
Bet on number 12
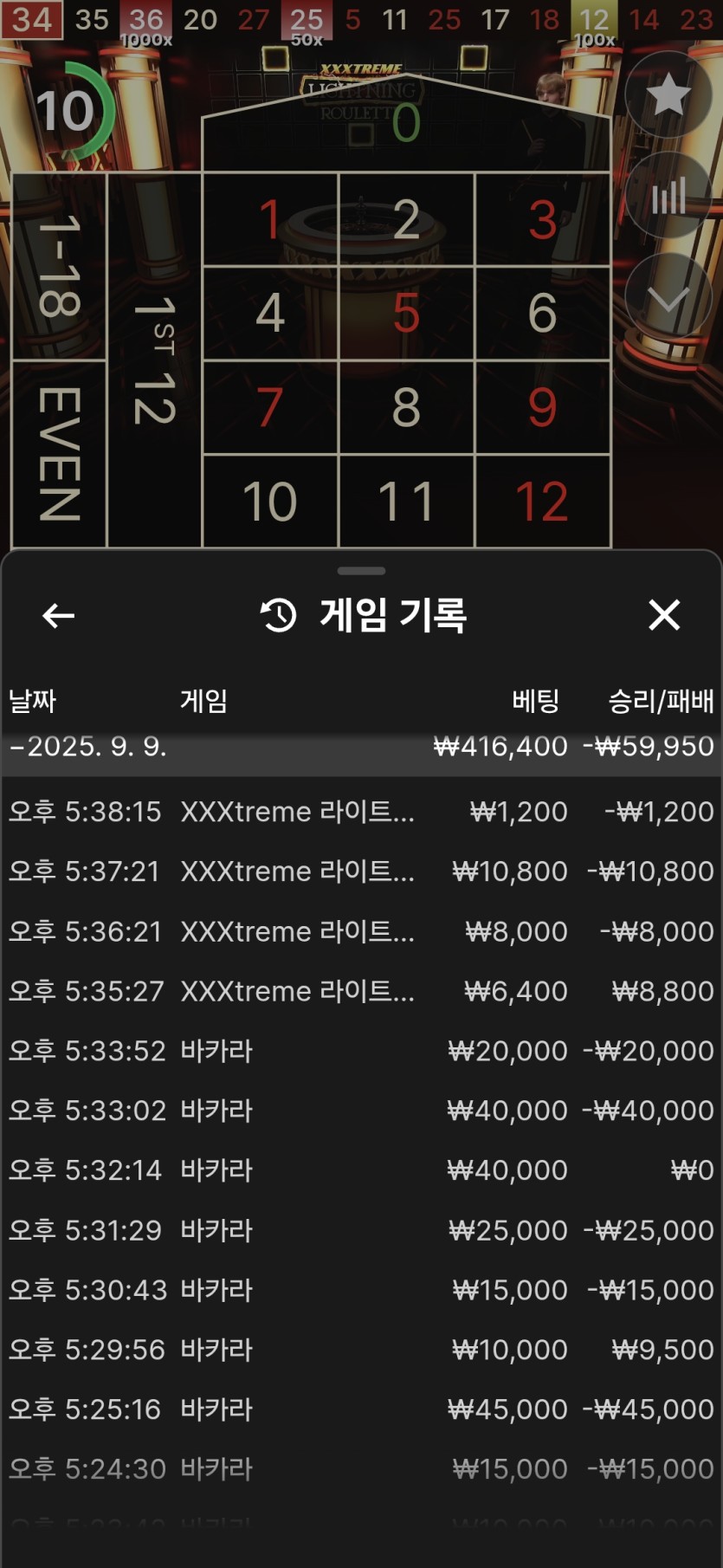(x=542, y=501)
